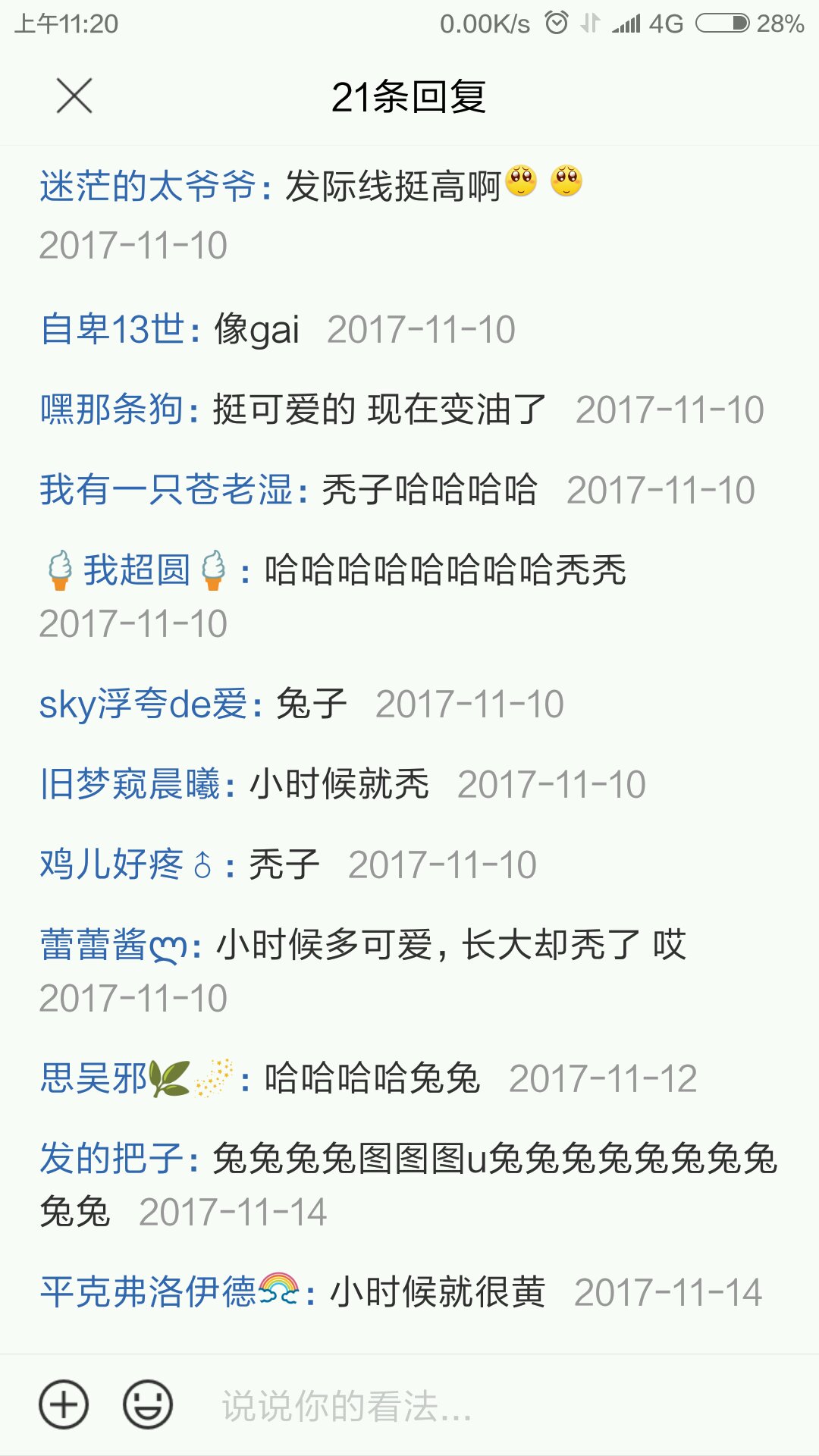View user 自卑13世's profile

(x=112, y=330)
